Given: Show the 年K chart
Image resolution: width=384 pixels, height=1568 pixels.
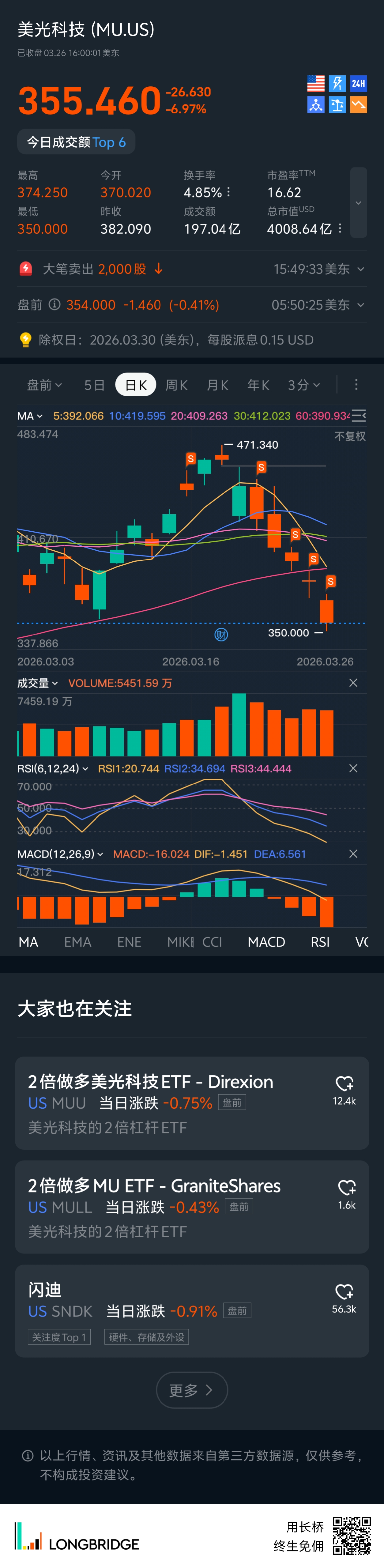Looking at the screenshot, I should coord(258,385).
